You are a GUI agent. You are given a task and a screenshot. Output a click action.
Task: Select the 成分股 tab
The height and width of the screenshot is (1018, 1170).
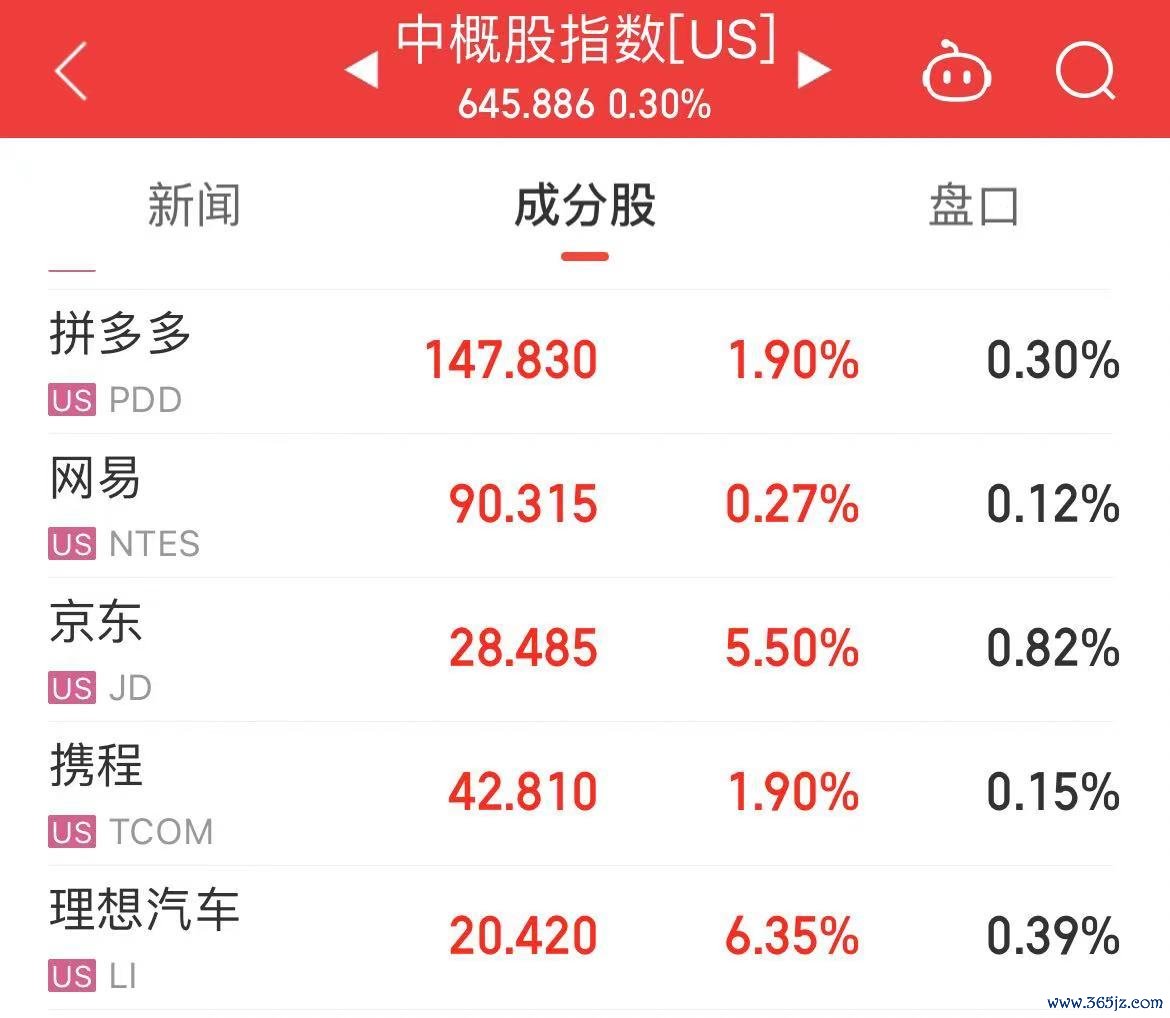(584, 206)
